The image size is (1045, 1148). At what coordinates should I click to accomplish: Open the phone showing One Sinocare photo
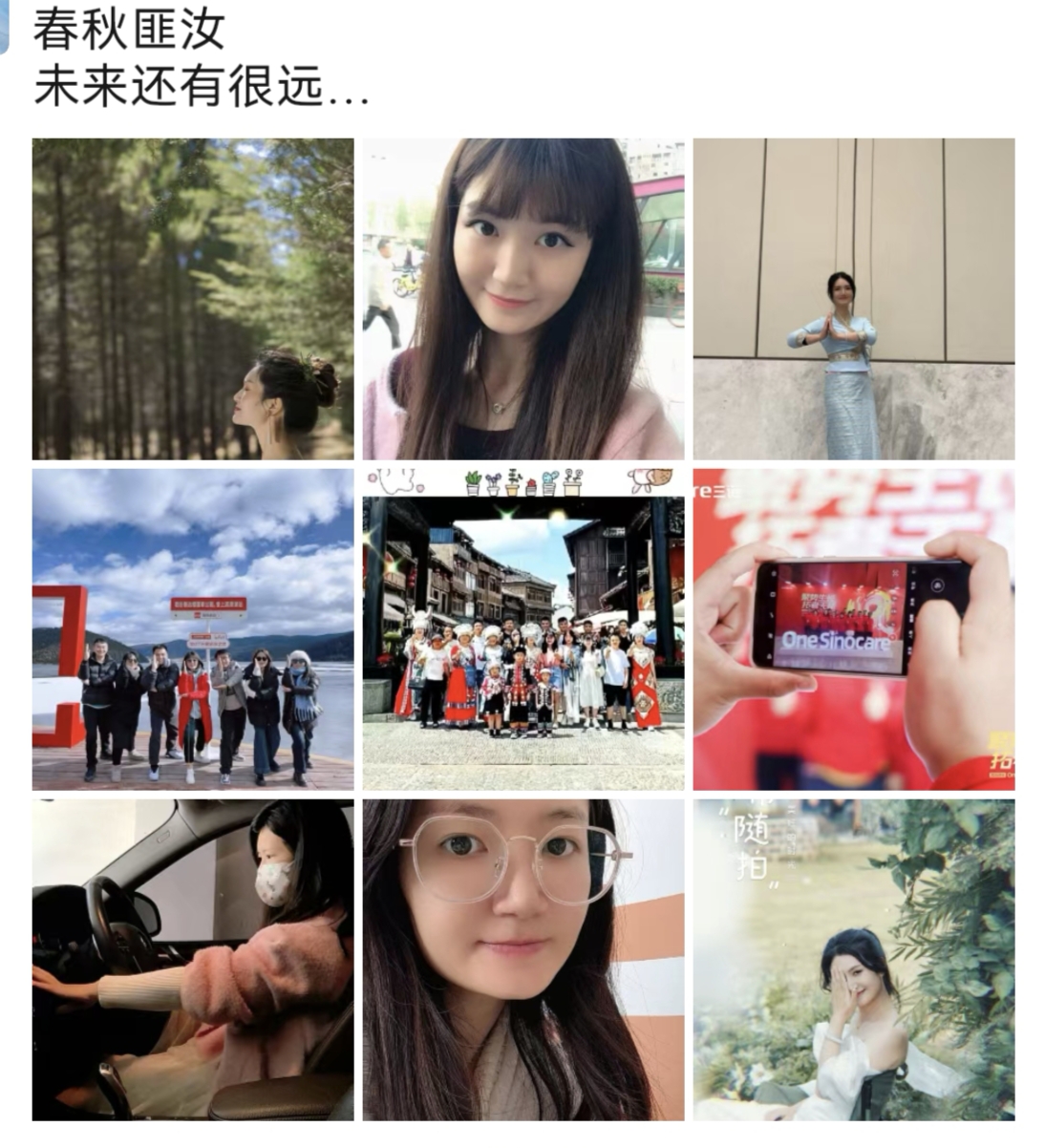854,629
